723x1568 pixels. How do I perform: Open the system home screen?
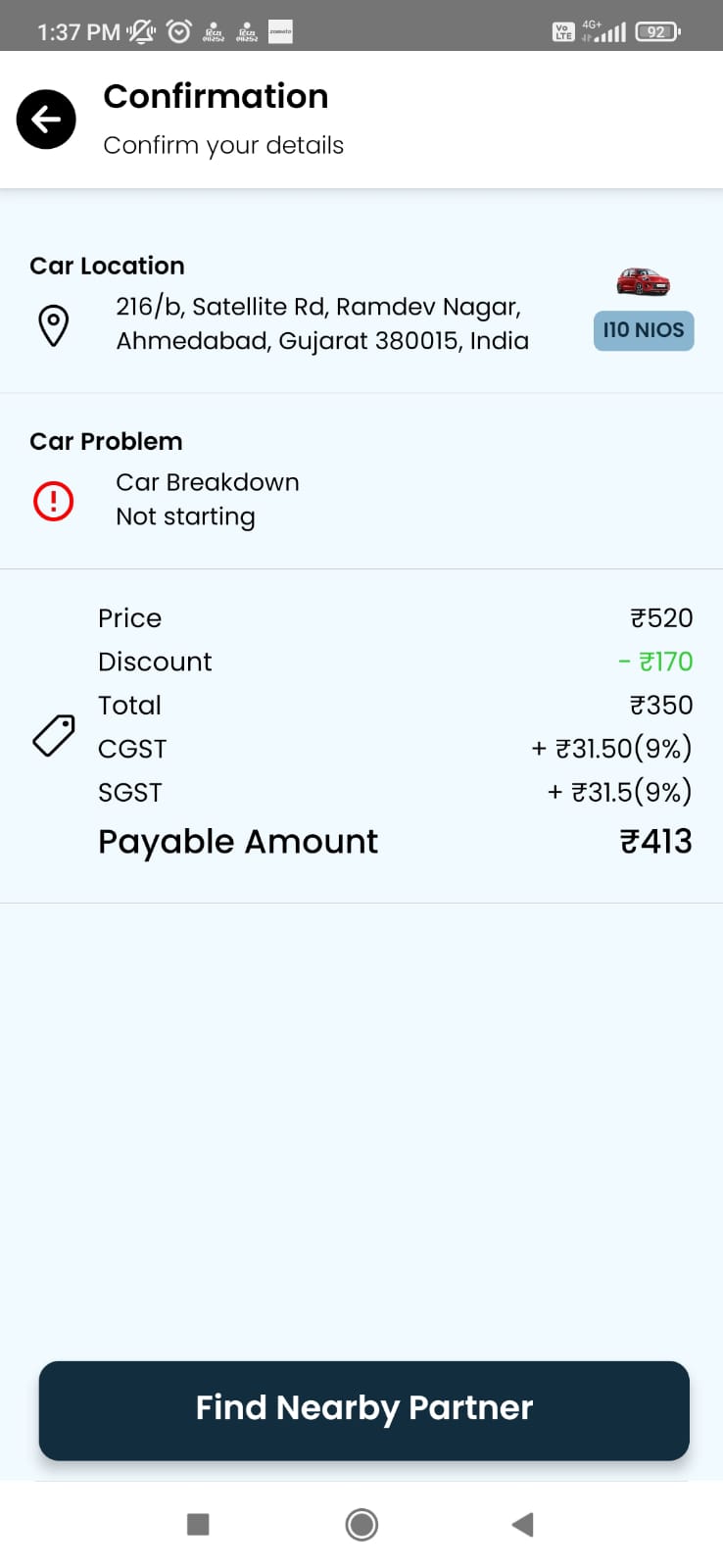(x=361, y=1524)
